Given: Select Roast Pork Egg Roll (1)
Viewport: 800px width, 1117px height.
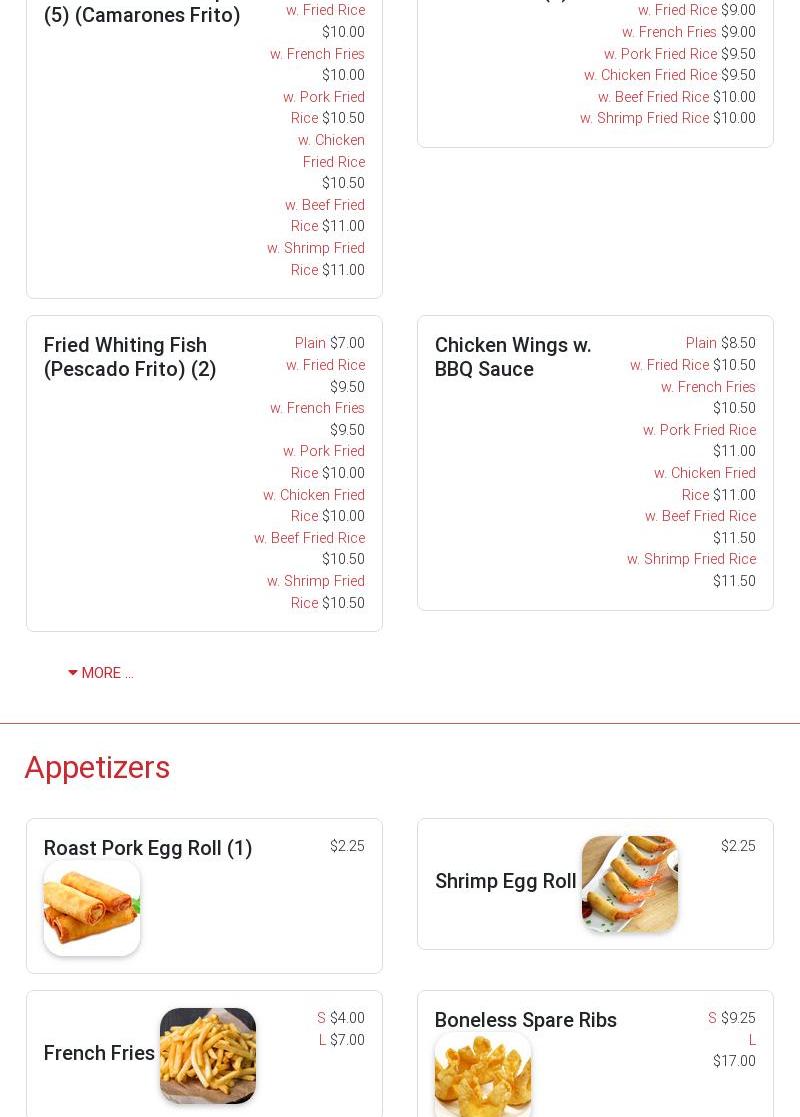Looking at the screenshot, I should click(148, 848).
